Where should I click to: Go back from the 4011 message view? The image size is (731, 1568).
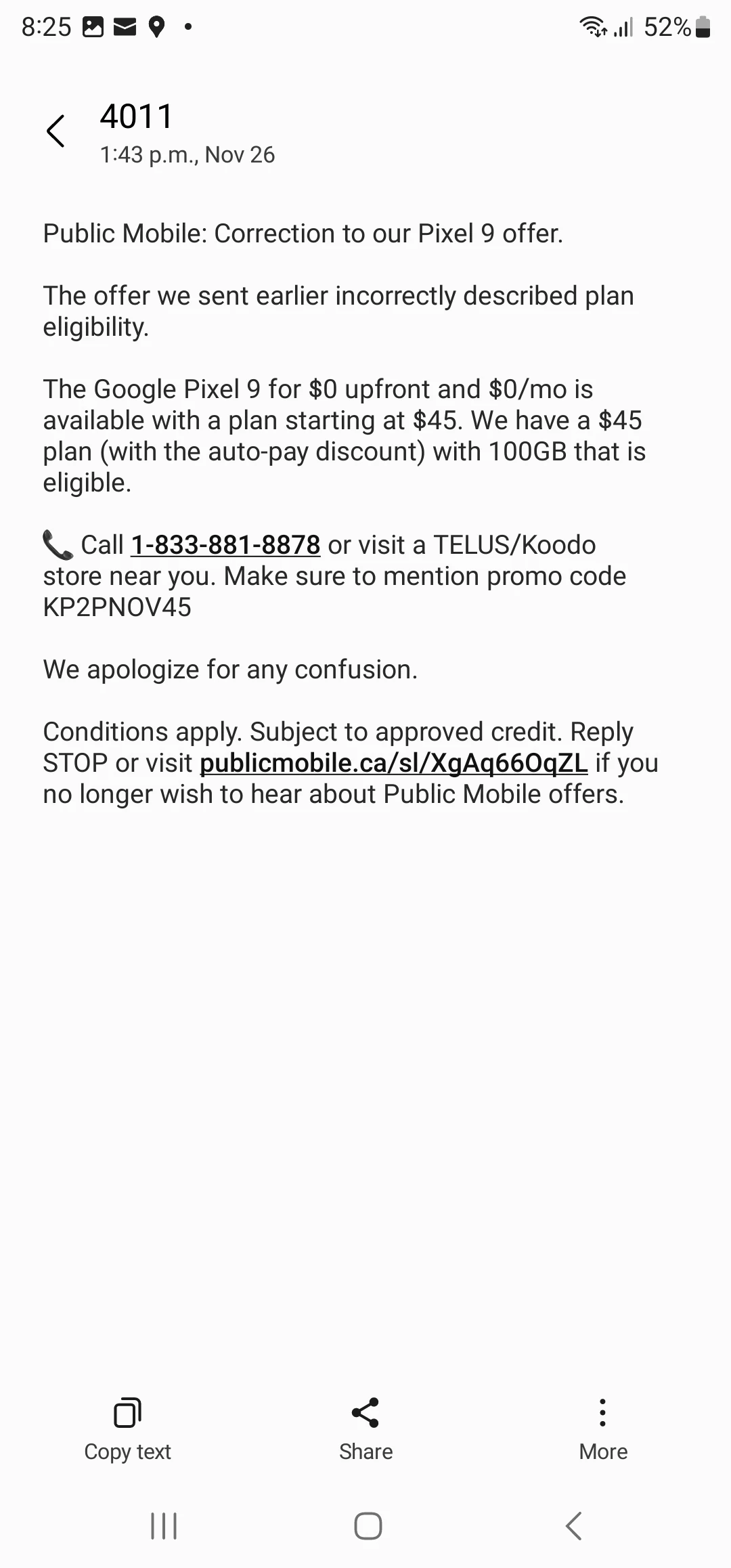pos(56,131)
